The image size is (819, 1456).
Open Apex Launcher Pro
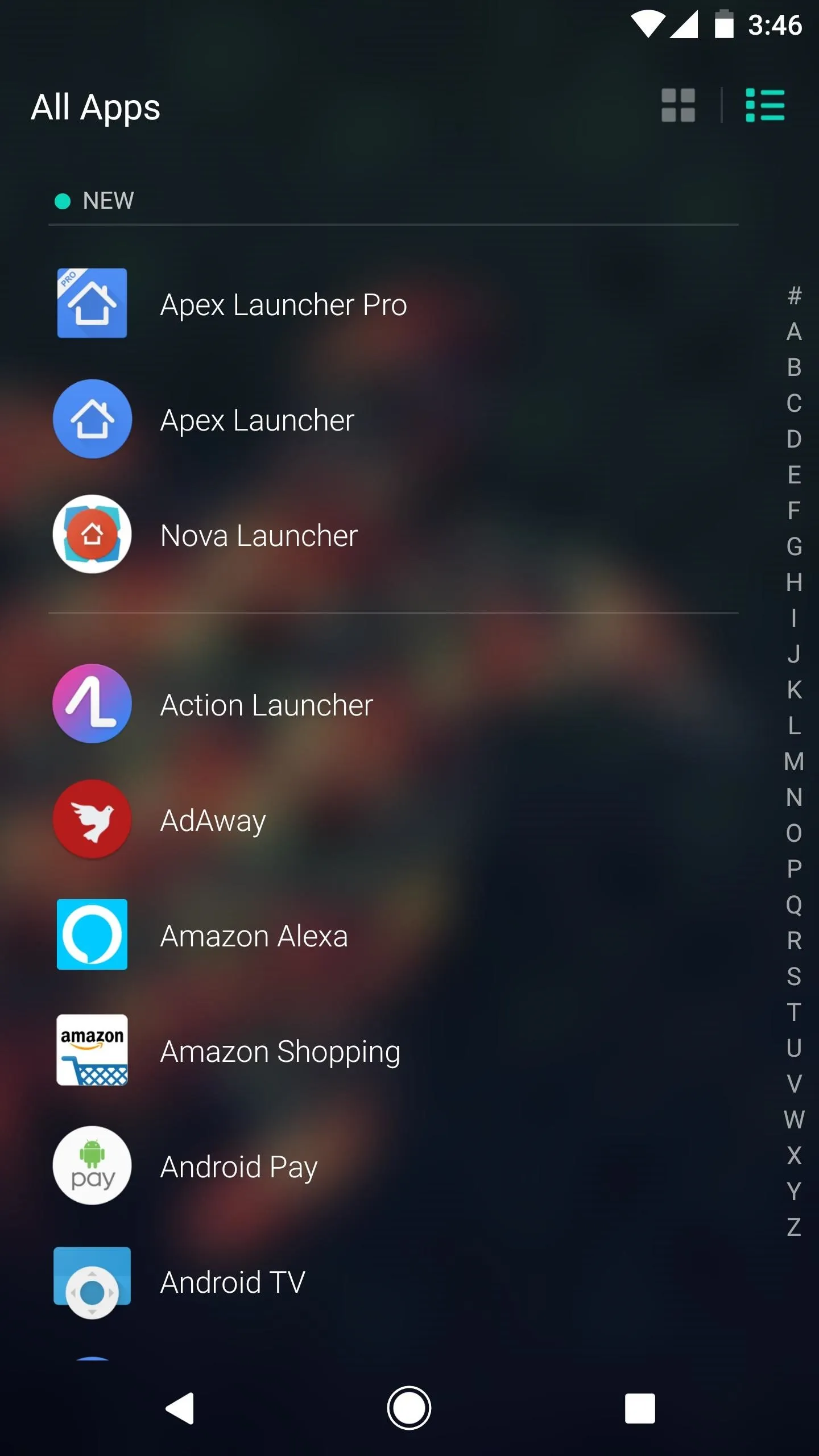(394, 304)
